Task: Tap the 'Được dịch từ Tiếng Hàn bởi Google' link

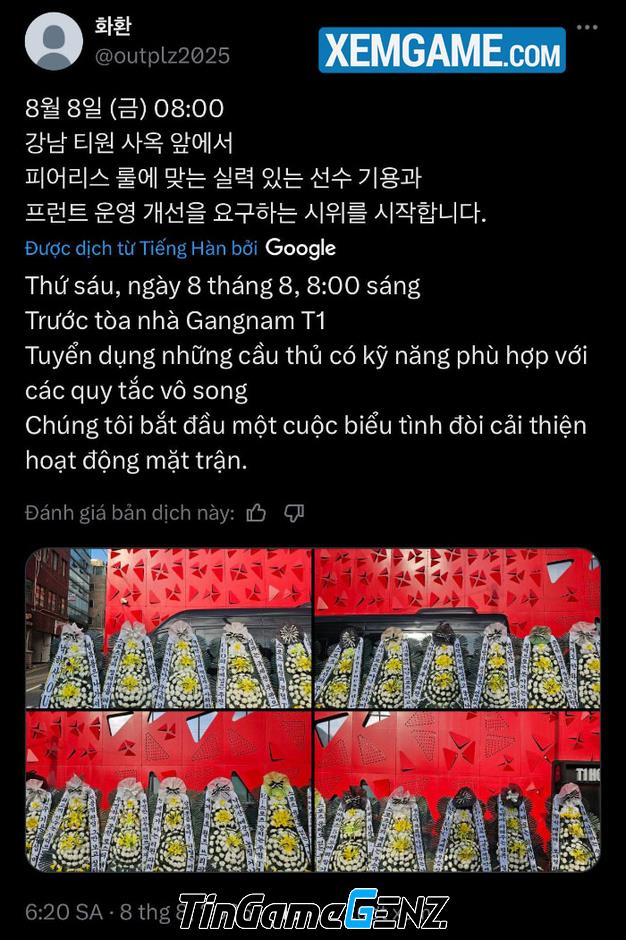Action: (180, 248)
